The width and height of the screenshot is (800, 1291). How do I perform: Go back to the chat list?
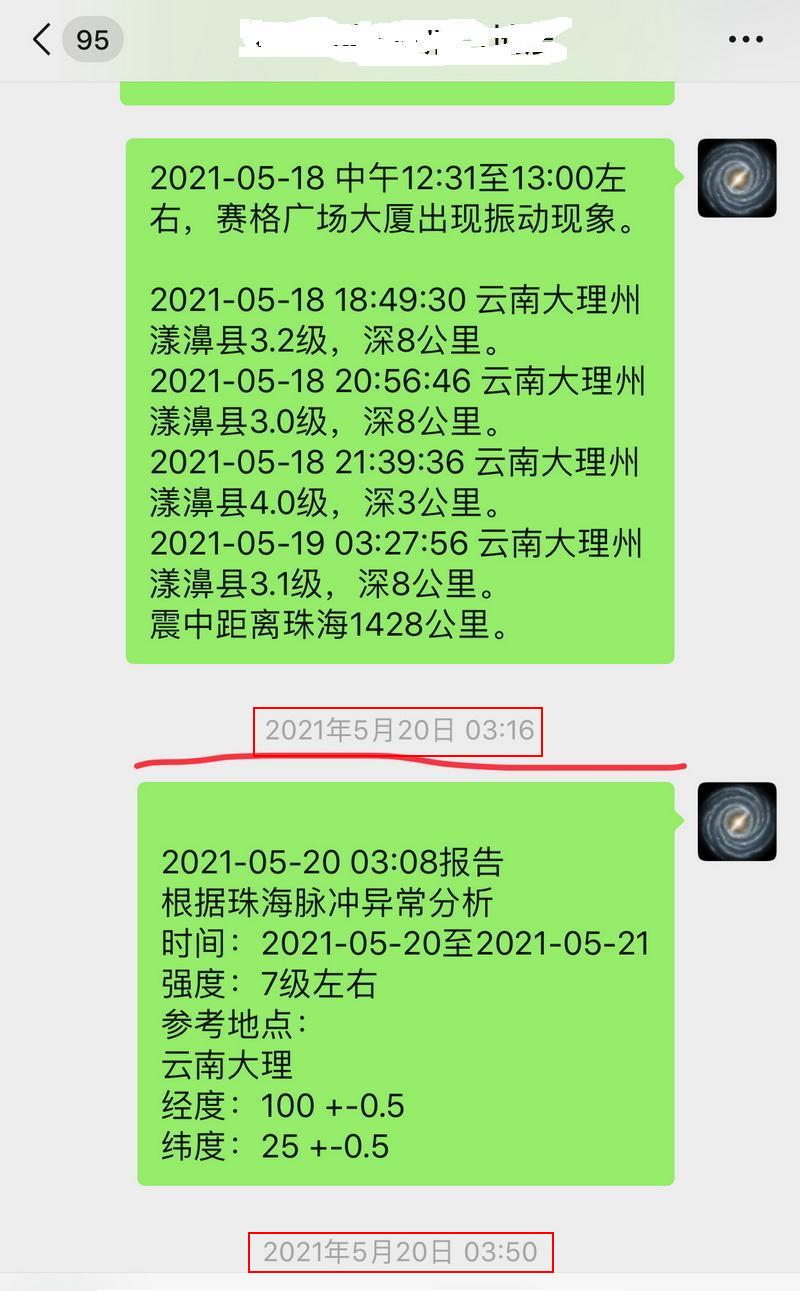42,40
